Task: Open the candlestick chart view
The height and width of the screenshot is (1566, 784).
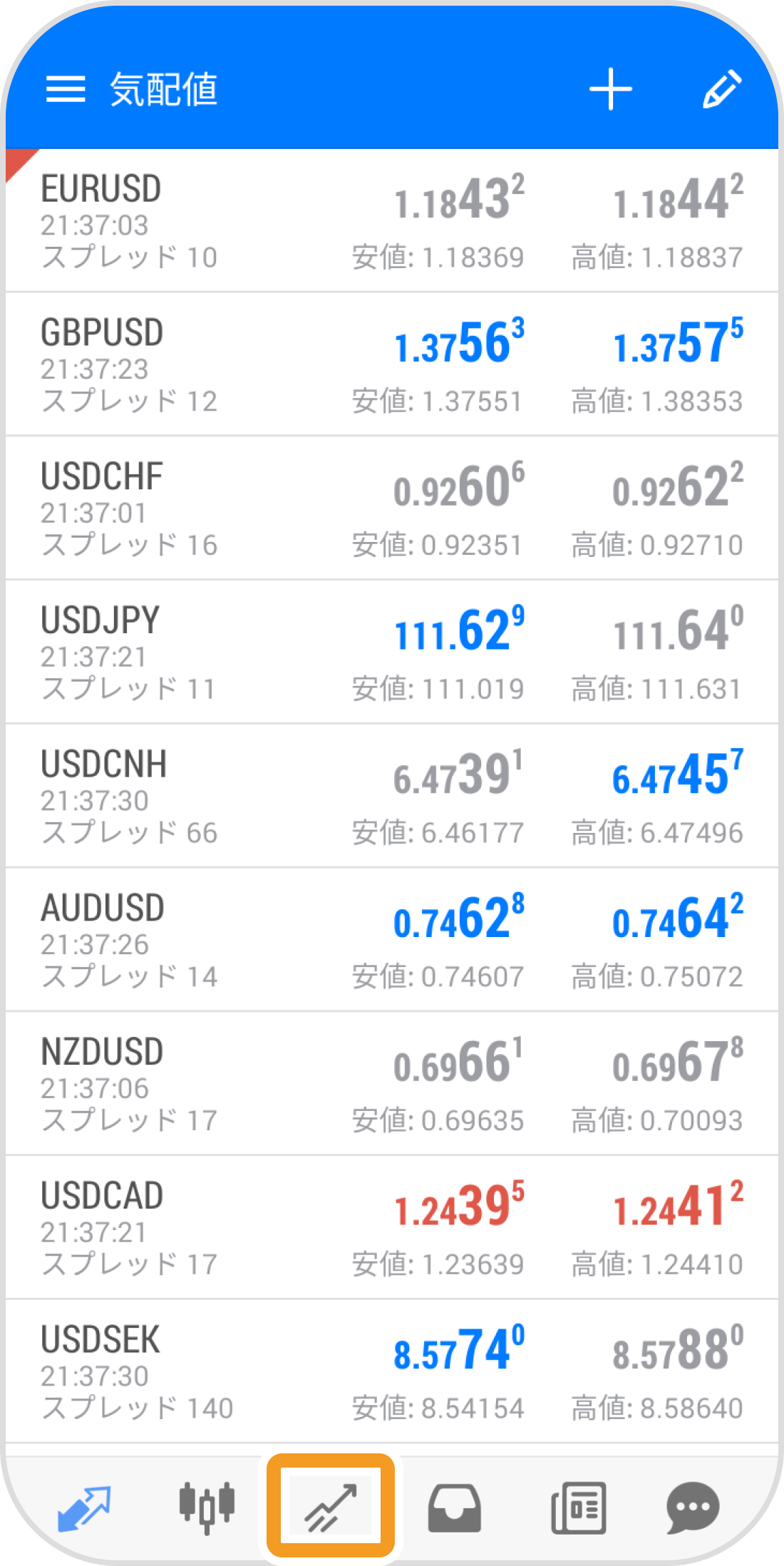Action: (207, 1507)
